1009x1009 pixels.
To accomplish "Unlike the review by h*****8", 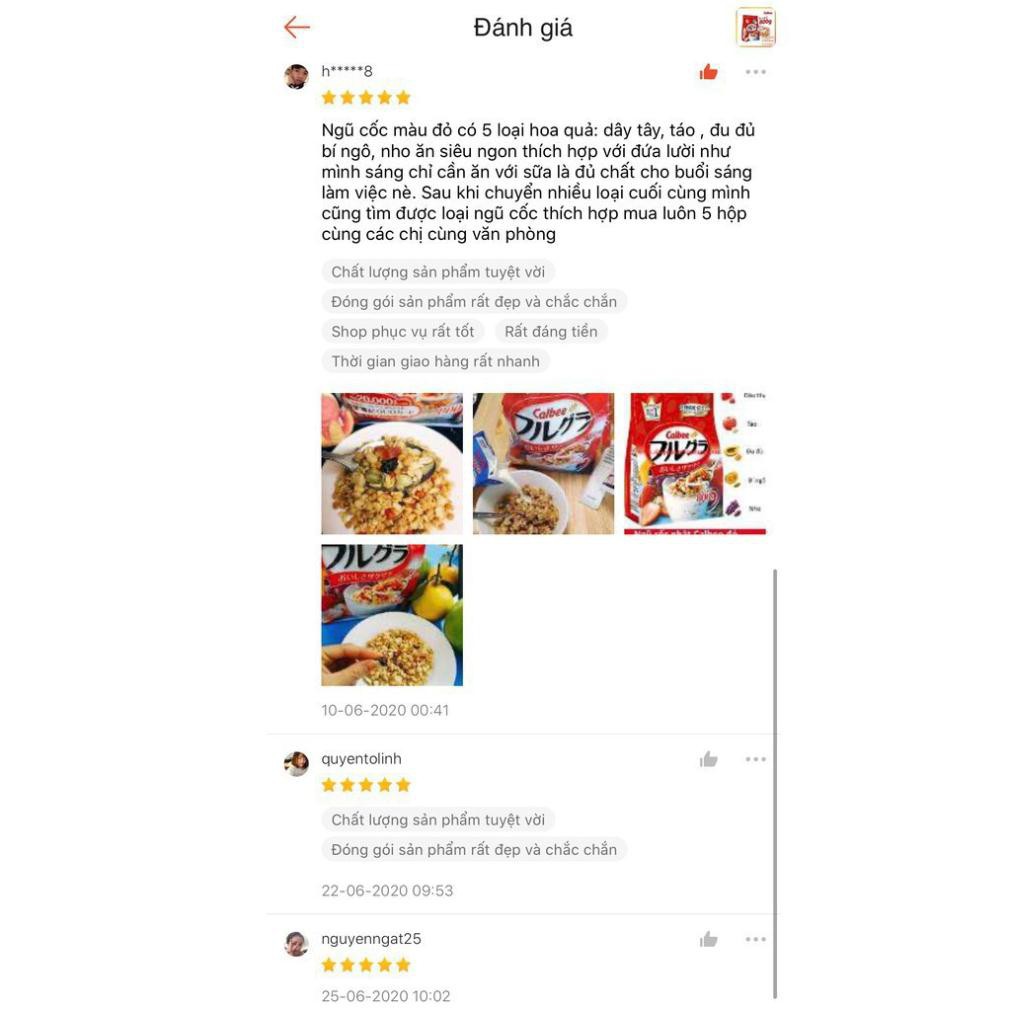I will [709, 72].
